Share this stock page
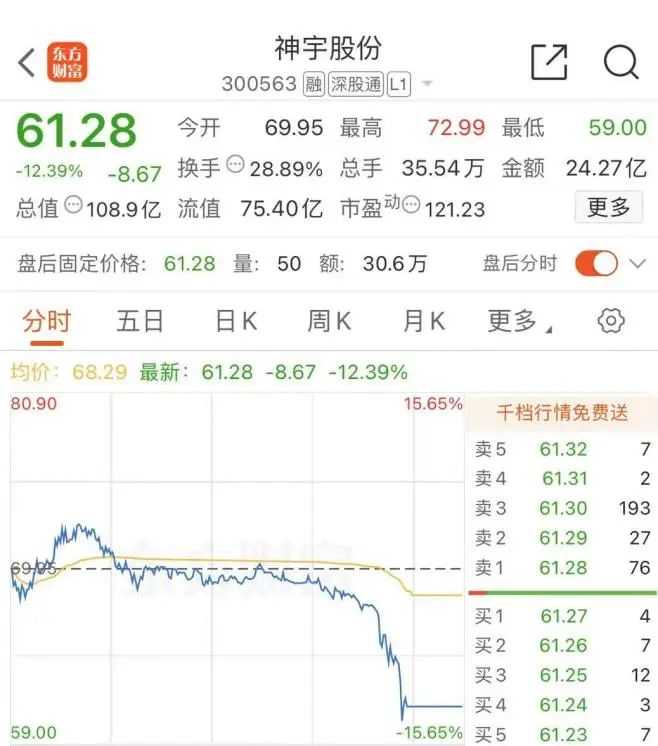Screen dimensions: 658x746 (x=549, y=62)
